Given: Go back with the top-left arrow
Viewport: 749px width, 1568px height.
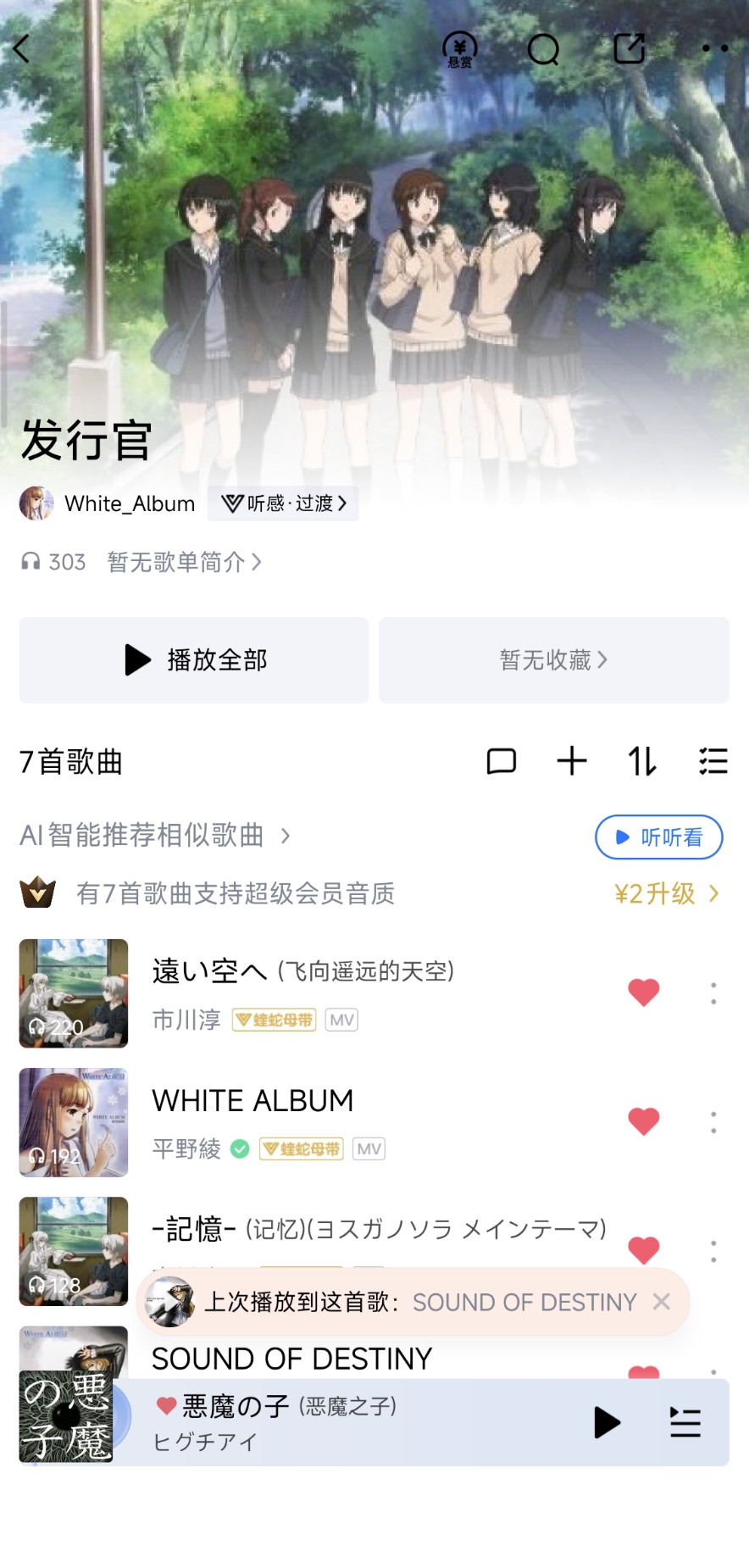Looking at the screenshot, I should [22, 48].
